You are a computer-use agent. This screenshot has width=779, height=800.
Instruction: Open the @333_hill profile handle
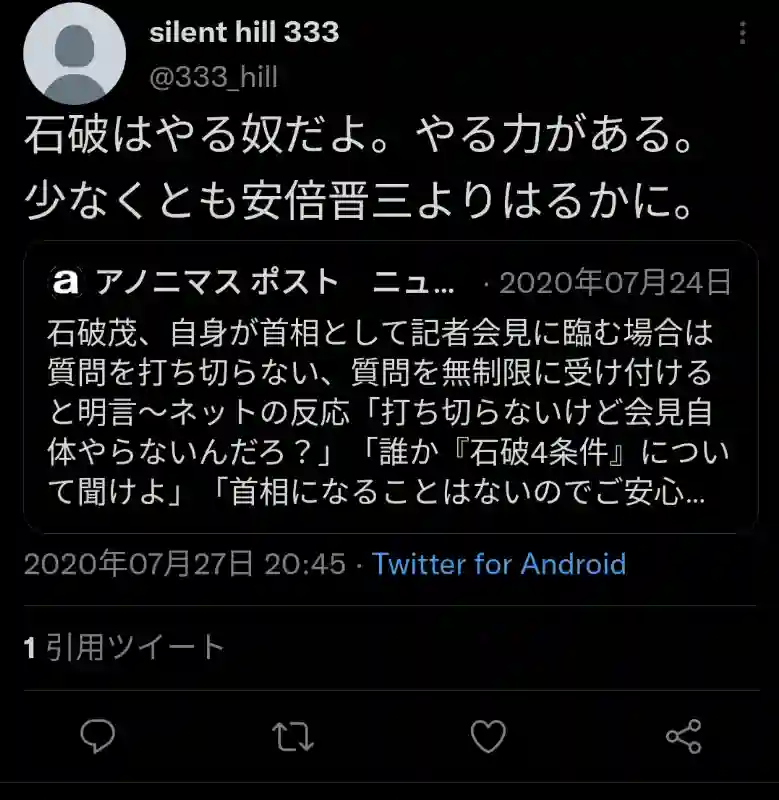[214, 76]
